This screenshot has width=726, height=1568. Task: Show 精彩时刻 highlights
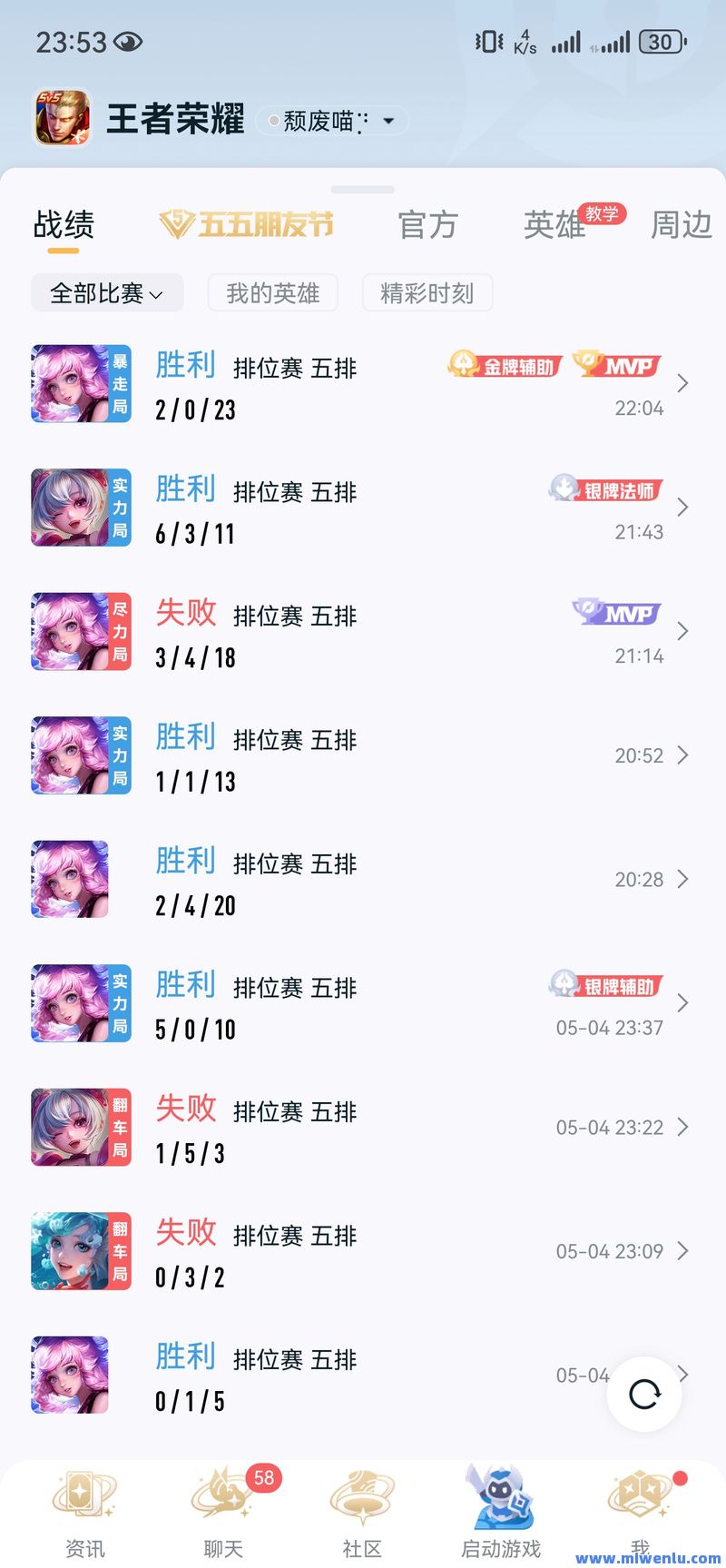[x=427, y=293]
